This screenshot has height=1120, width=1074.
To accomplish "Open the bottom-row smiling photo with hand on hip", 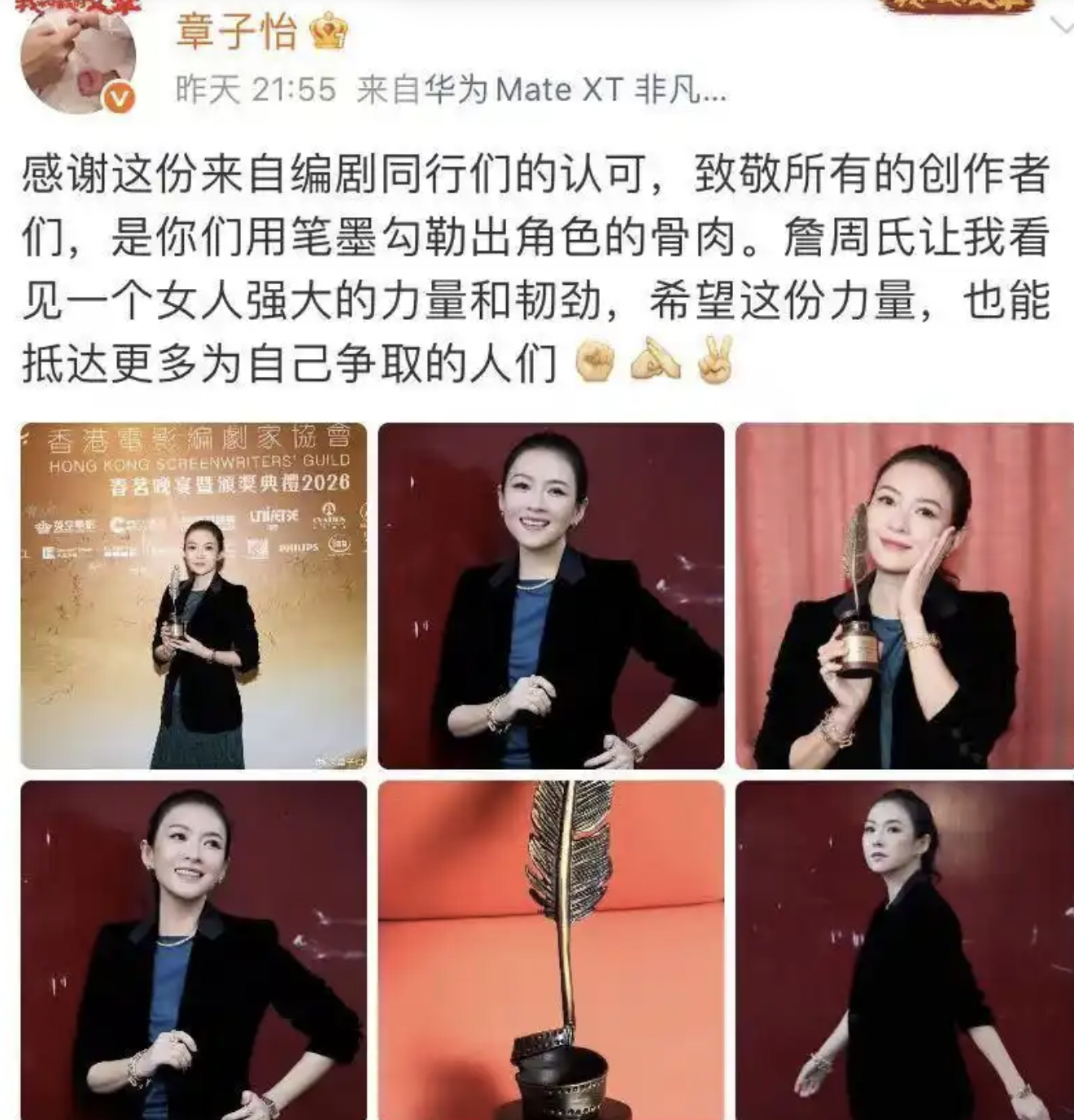I will click(x=194, y=950).
